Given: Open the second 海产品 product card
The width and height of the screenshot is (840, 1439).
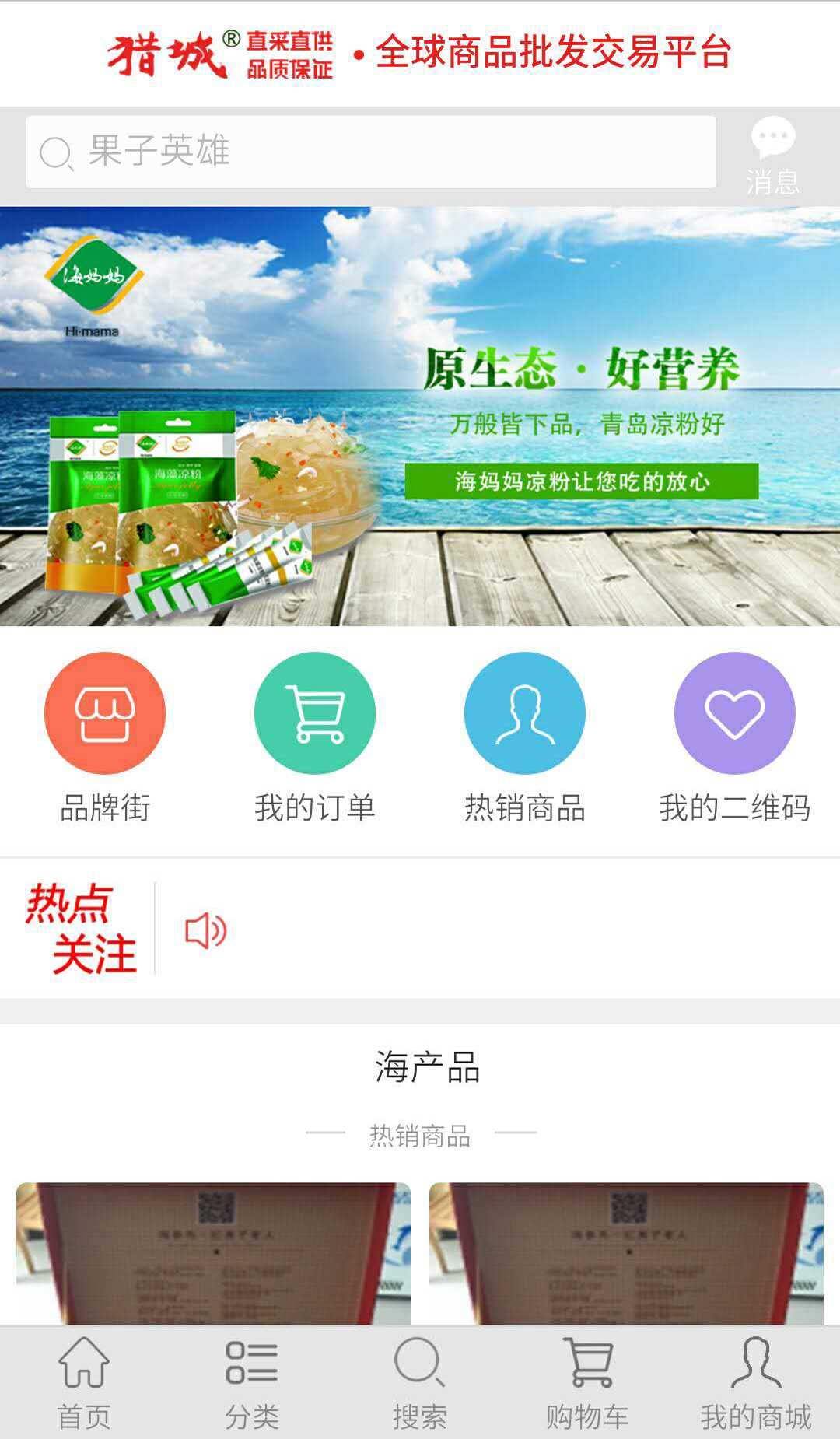Looking at the screenshot, I should 626,1252.
